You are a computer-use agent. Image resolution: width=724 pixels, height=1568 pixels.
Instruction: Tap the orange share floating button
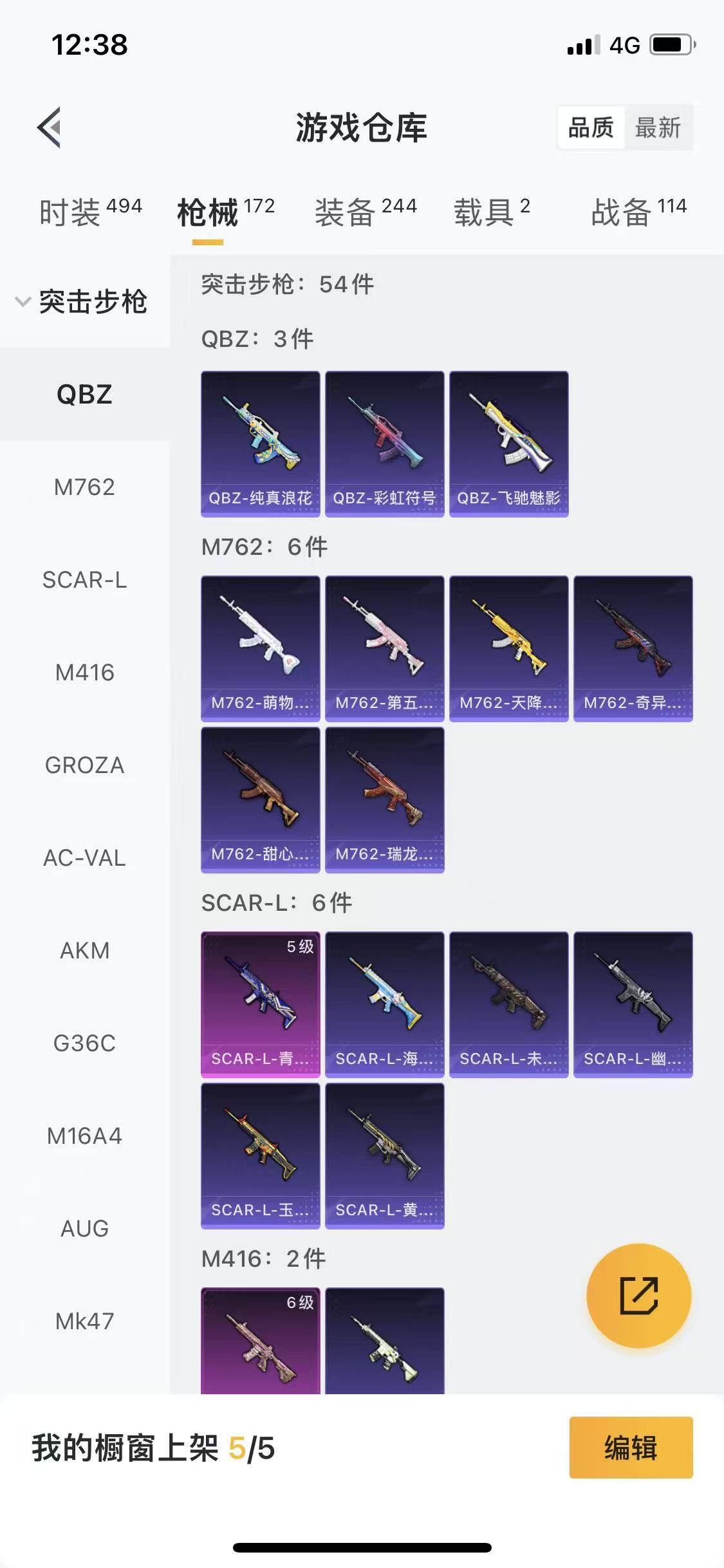639,1295
